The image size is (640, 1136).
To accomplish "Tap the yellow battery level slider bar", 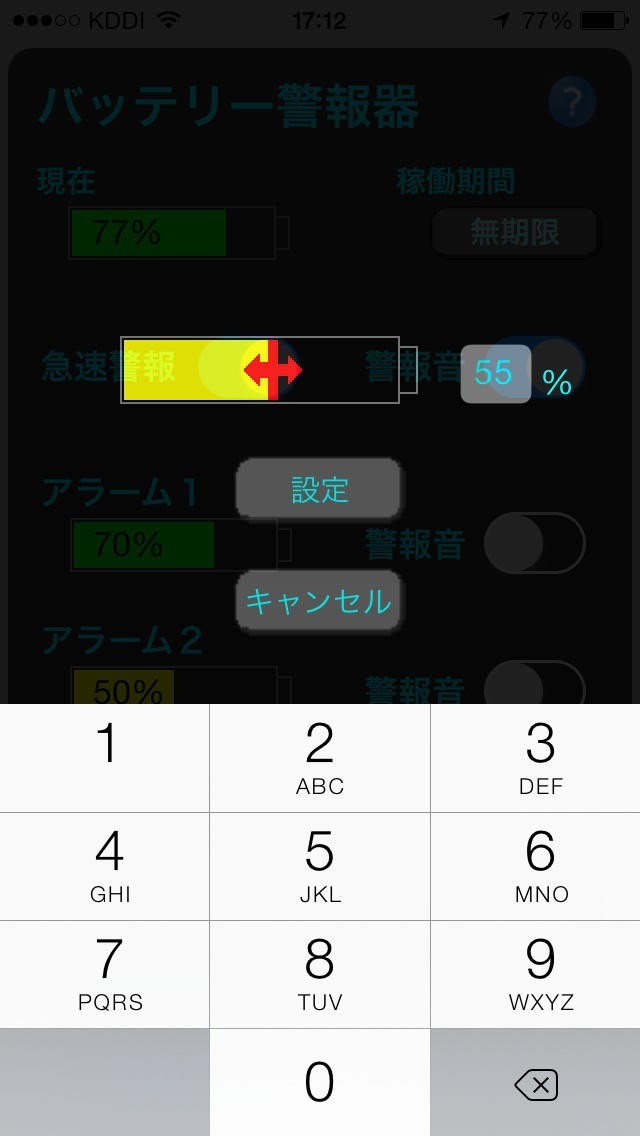I will click(260, 370).
